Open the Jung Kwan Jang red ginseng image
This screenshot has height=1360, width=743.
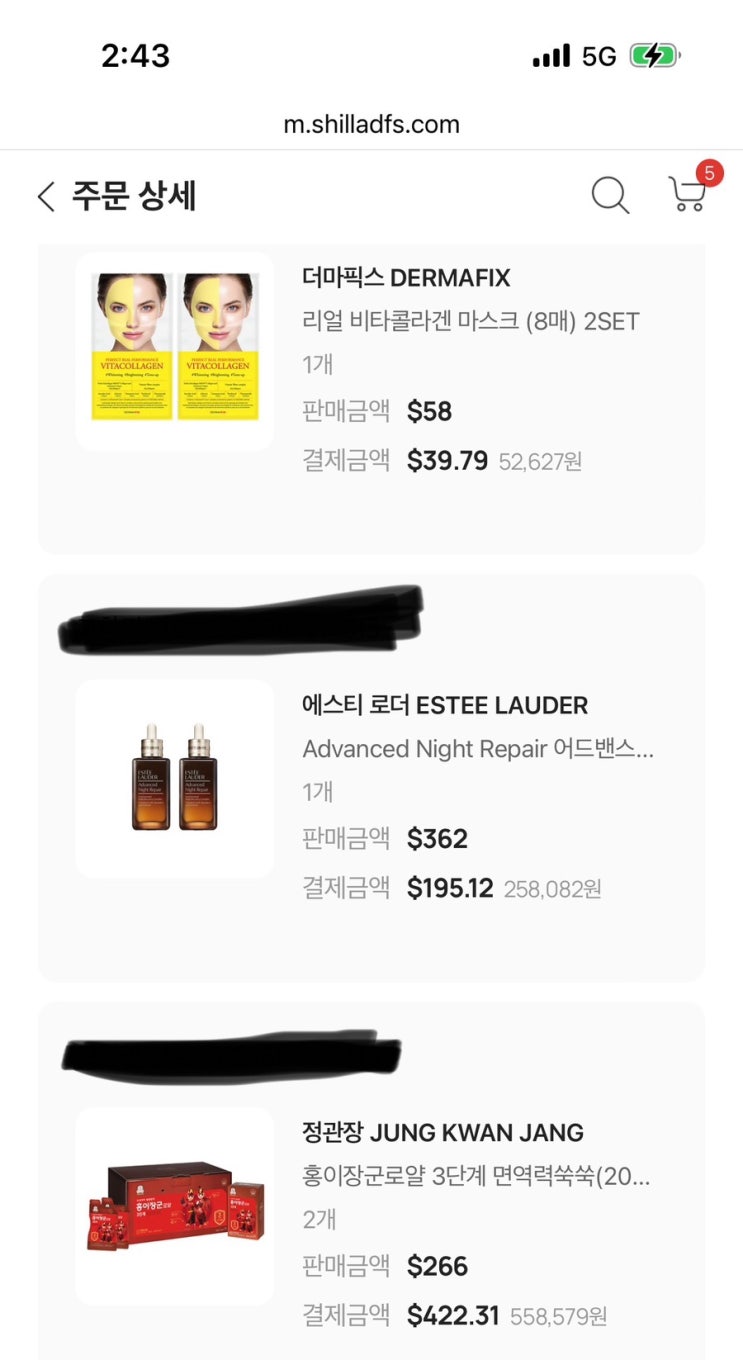tap(175, 1205)
